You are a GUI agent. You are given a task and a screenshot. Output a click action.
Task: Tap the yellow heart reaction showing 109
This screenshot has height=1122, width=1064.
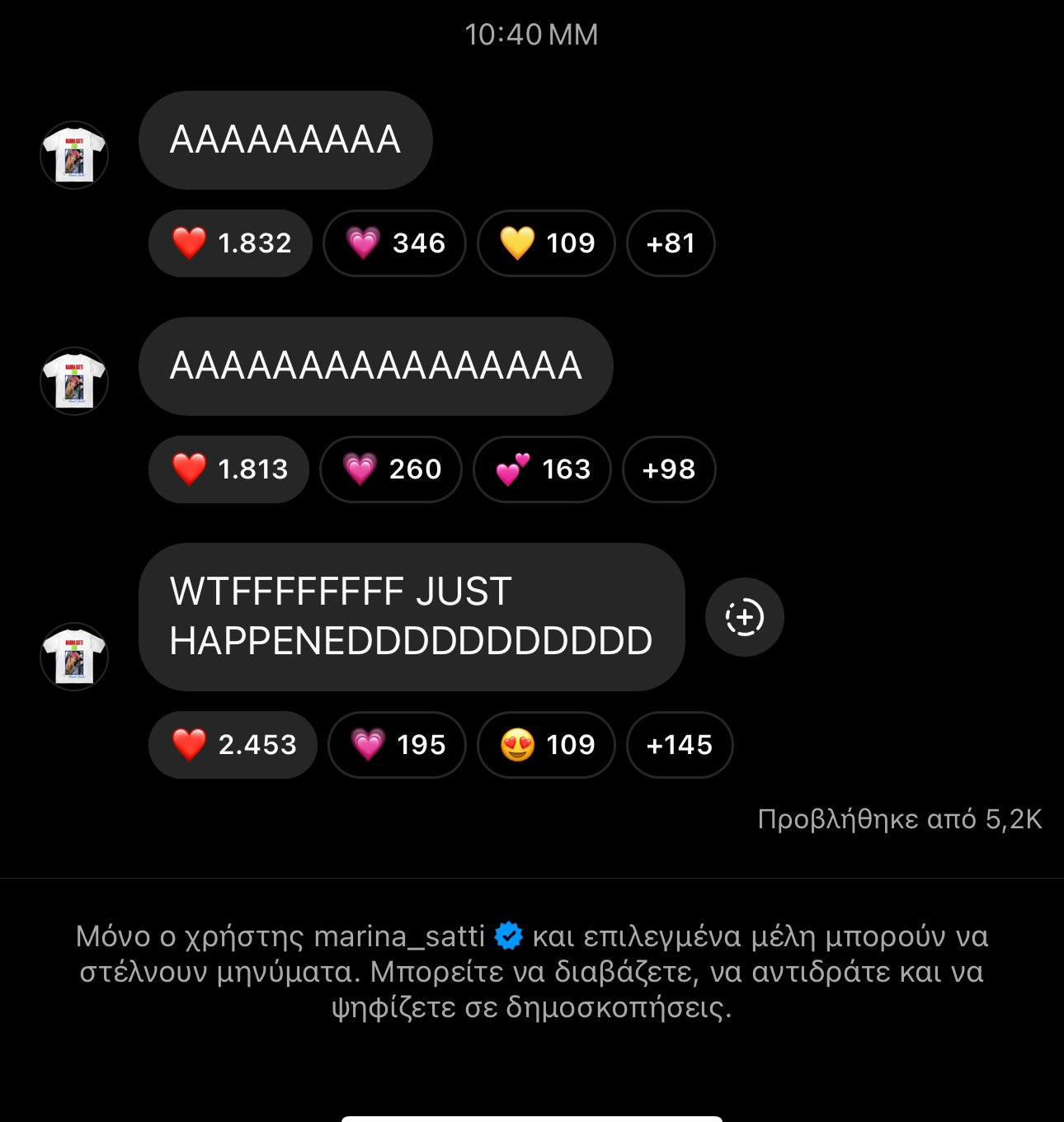tap(546, 243)
